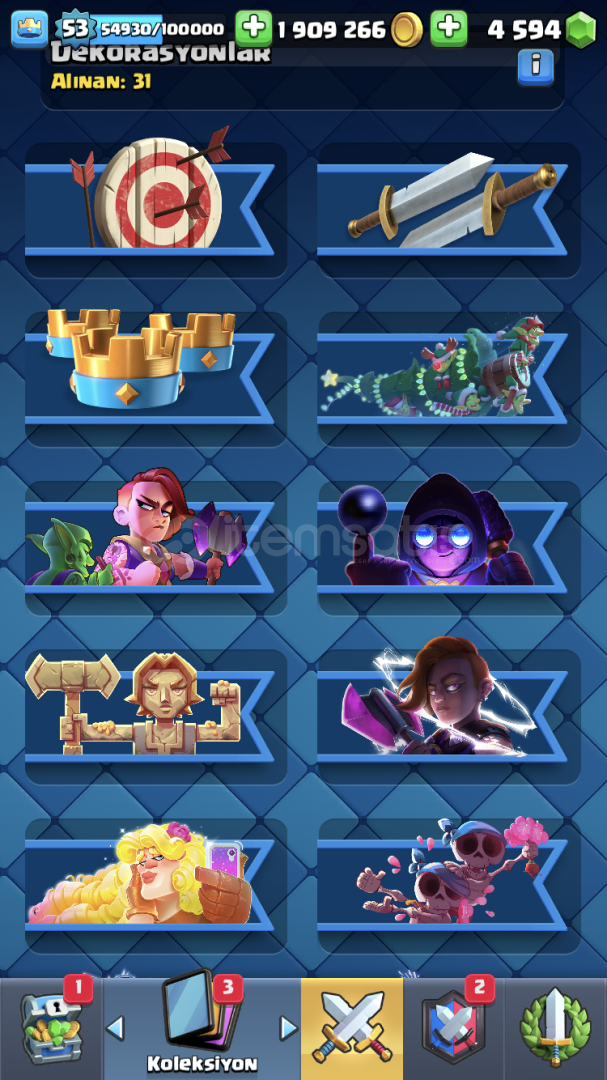Switch to the Koleksiyon tab
This screenshot has width=607, height=1080.
pos(201,1029)
